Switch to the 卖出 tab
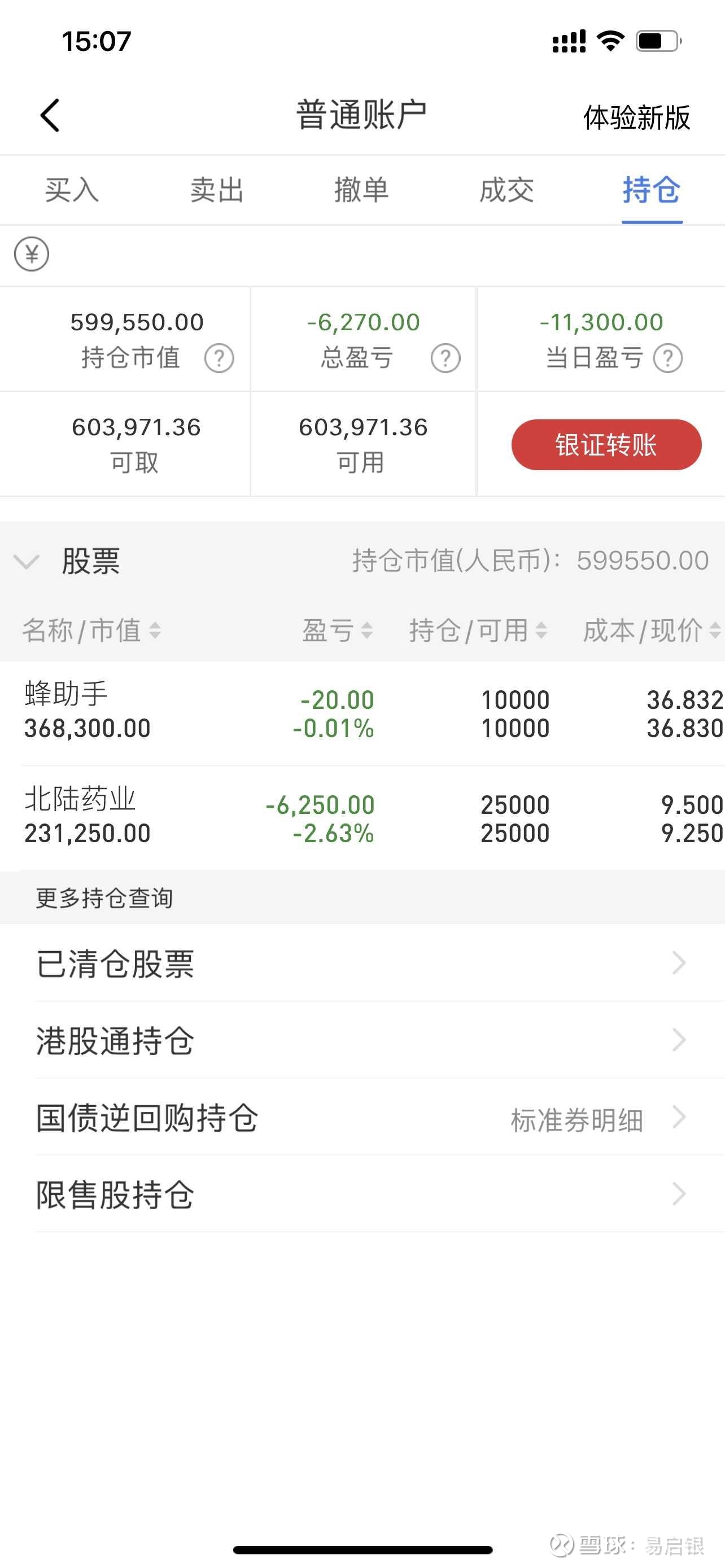This screenshot has height=1568, width=725. [217, 190]
